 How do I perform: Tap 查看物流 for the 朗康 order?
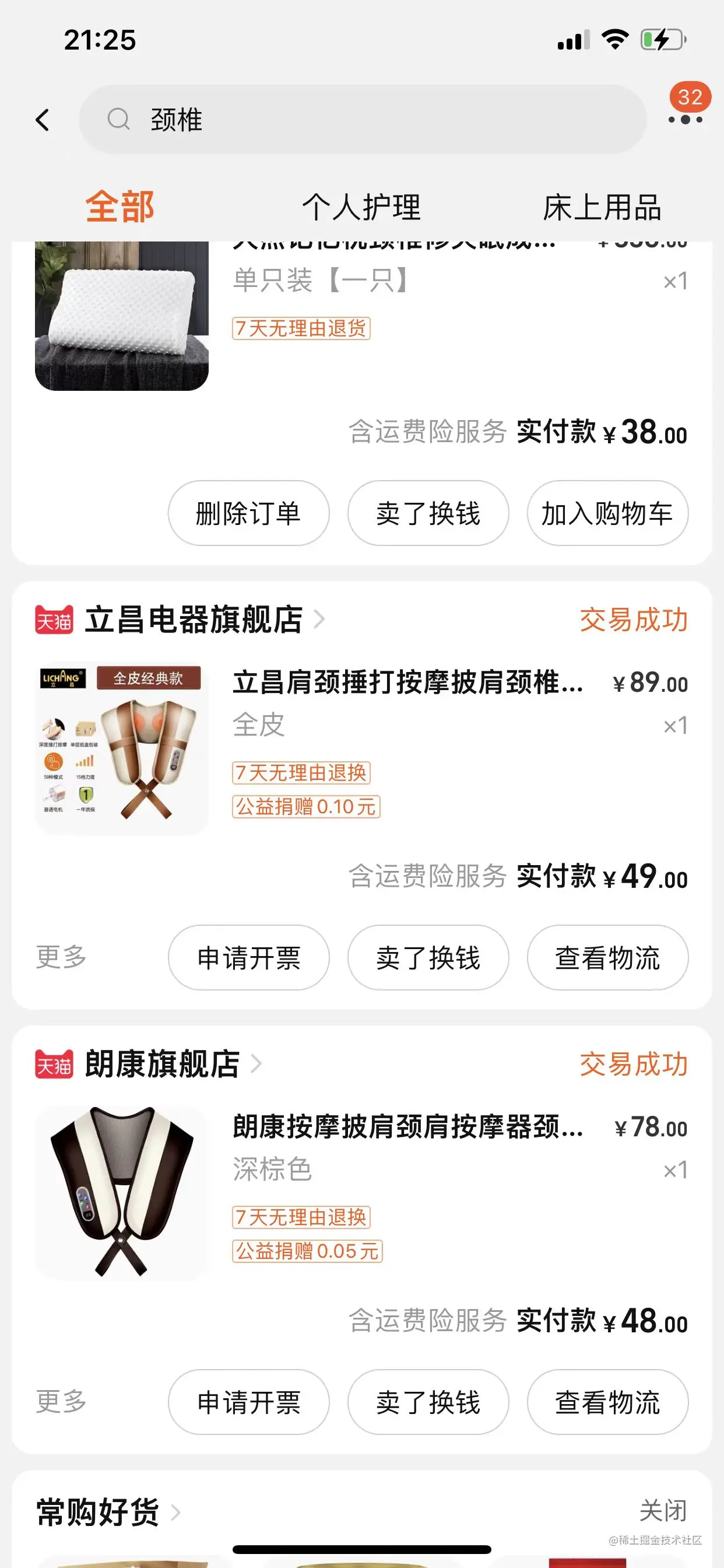[x=607, y=1402]
